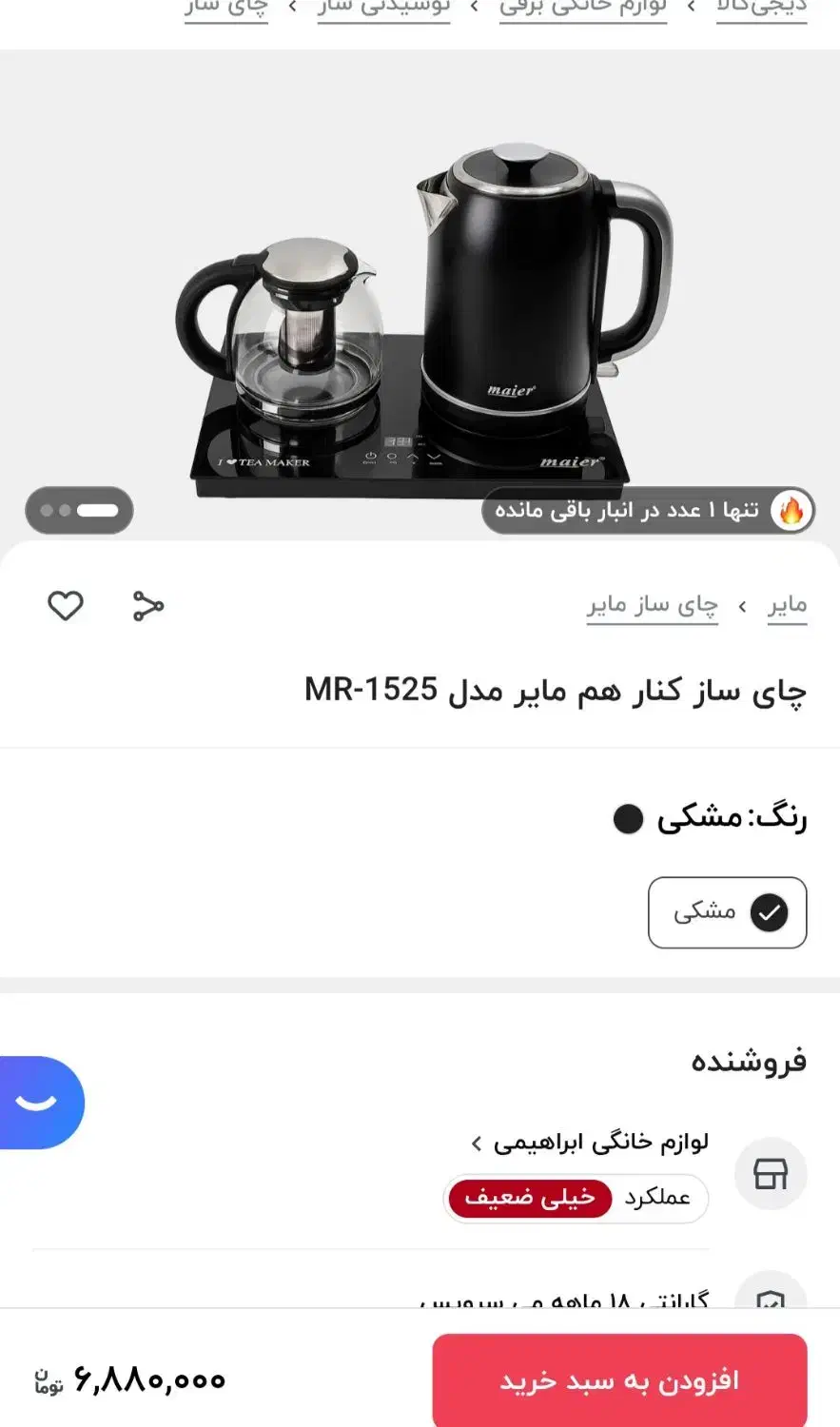Open the دیجی‌کالا breadcrumb link
The height and width of the screenshot is (1427, 840).
pos(761,8)
